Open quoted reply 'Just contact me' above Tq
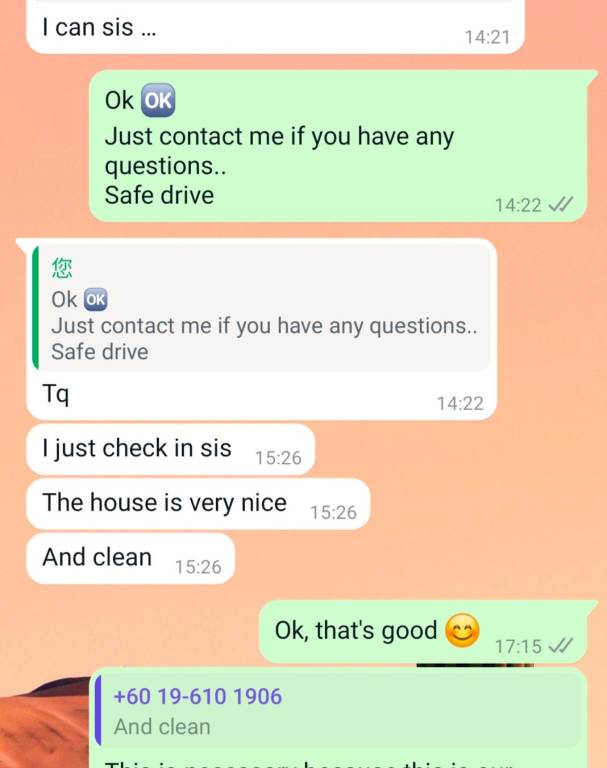This screenshot has width=607, height=768. 262,310
